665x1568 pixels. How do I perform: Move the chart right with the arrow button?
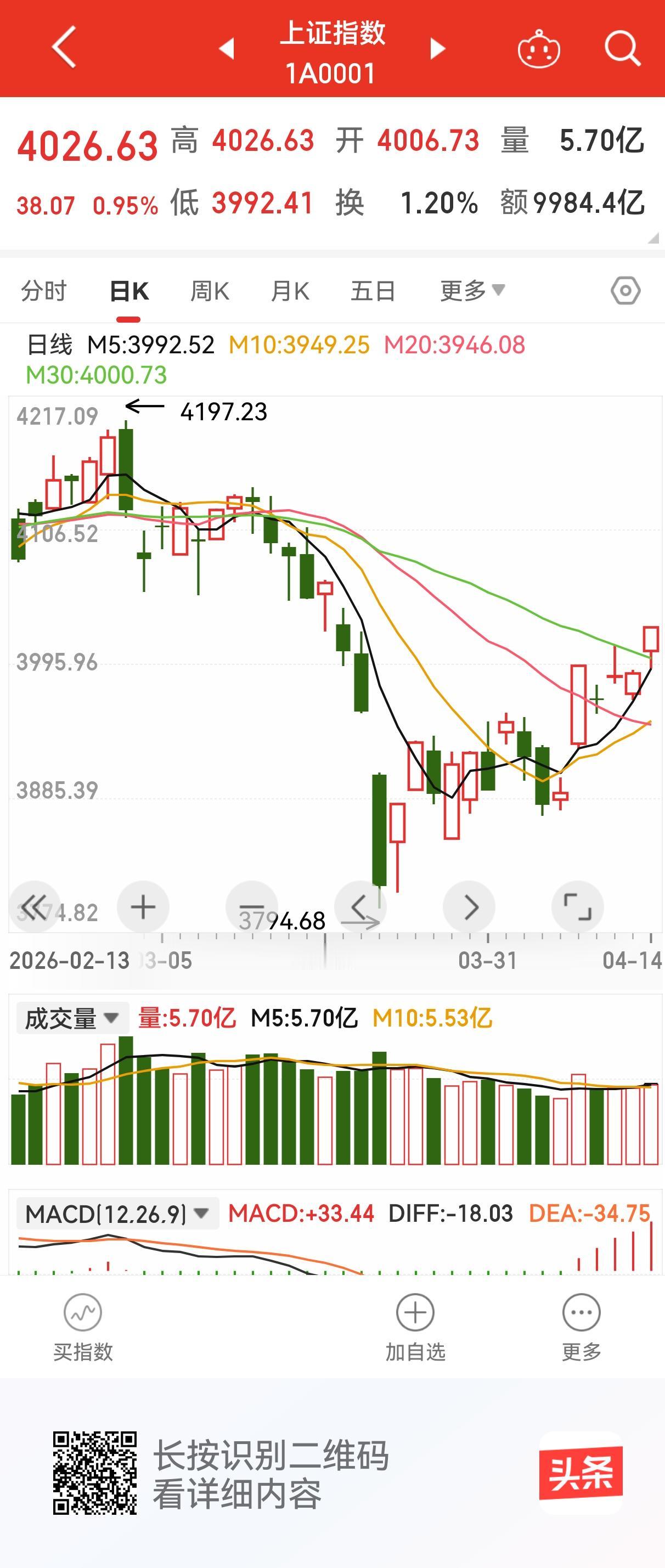[469, 907]
